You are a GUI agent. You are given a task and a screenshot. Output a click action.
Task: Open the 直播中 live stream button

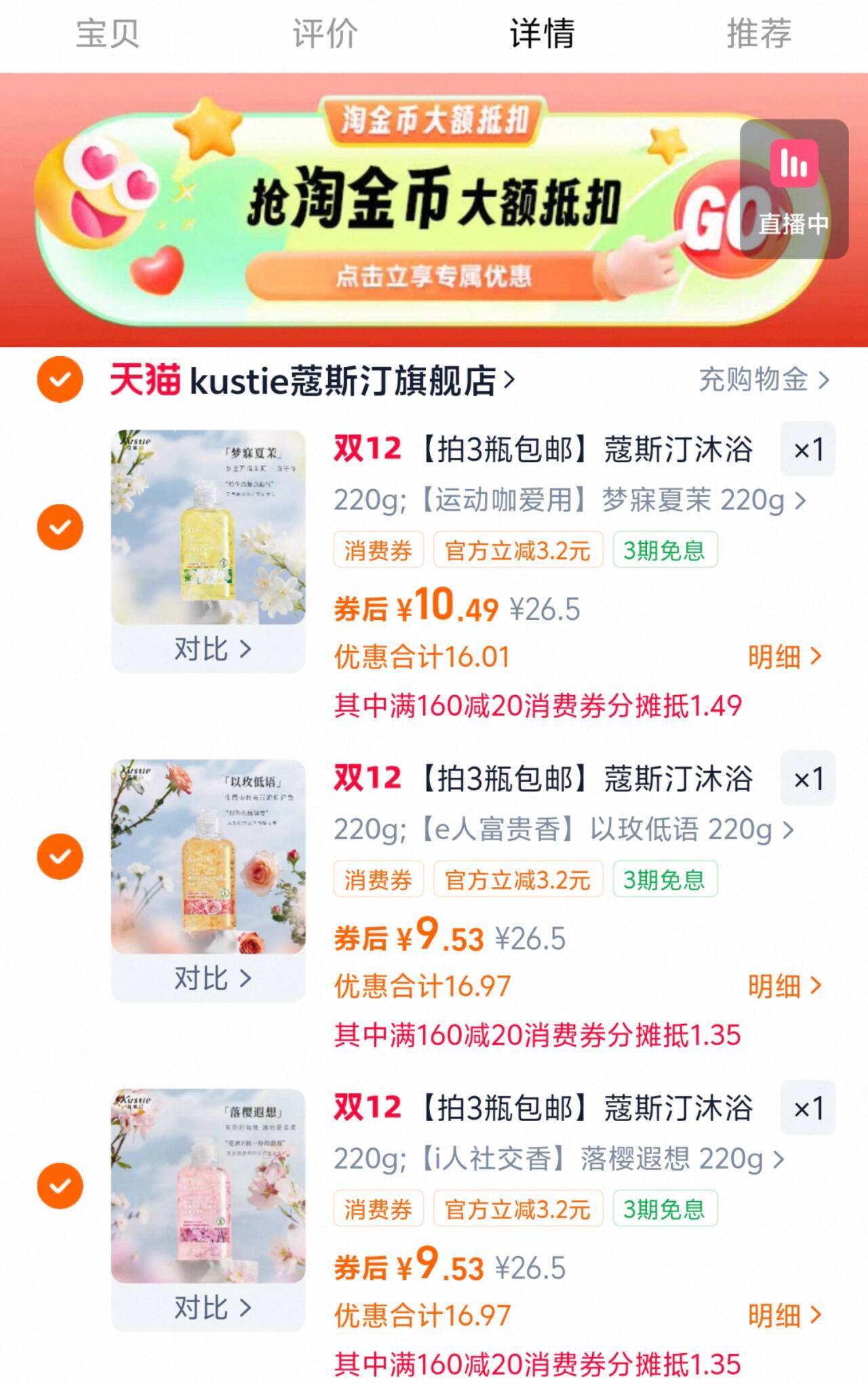(x=794, y=189)
